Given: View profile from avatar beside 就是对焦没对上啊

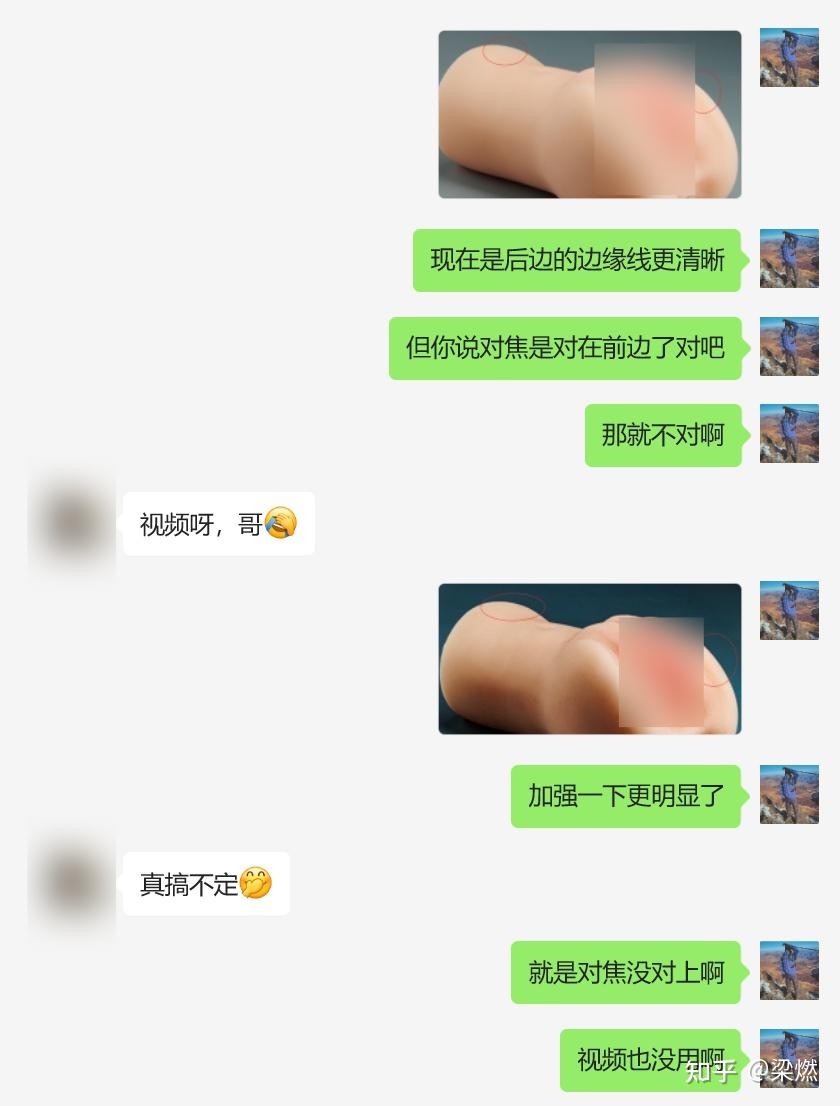Looking at the screenshot, I should [789, 971].
